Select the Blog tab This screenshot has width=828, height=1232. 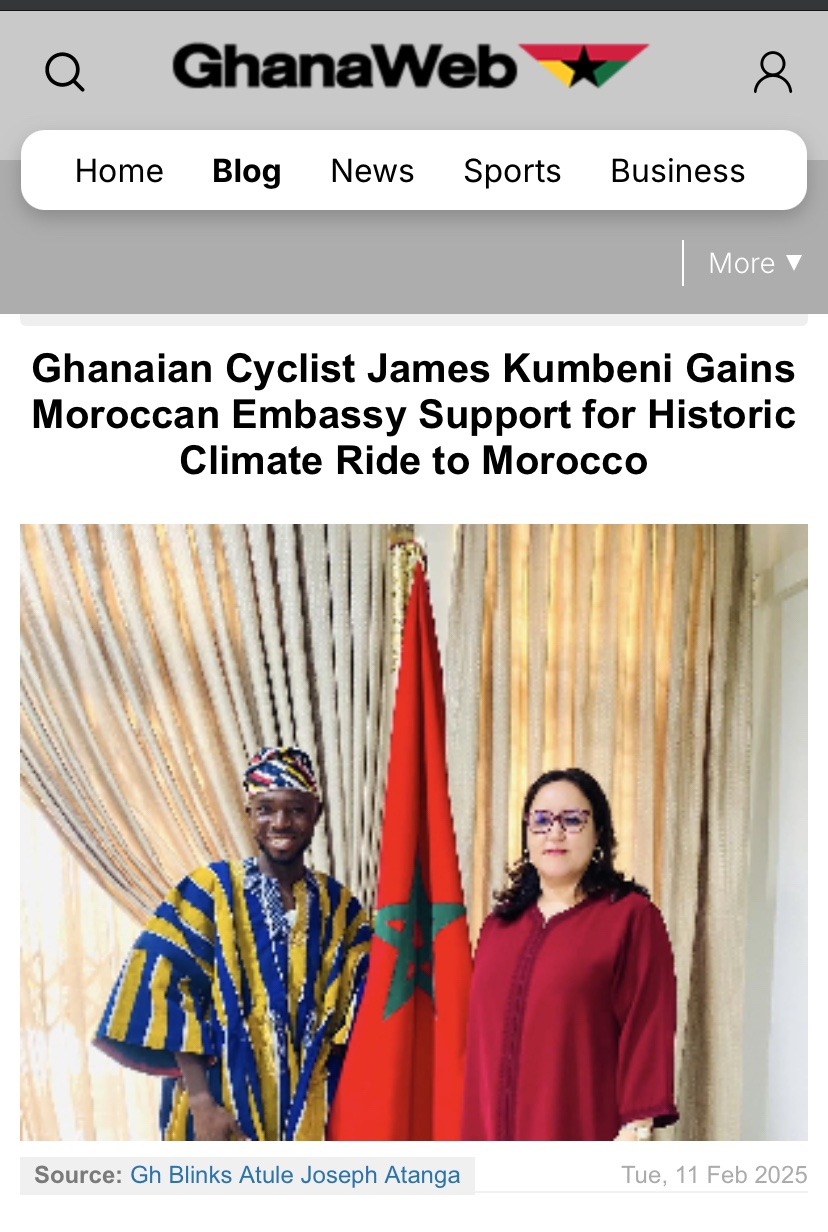[246, 171]
